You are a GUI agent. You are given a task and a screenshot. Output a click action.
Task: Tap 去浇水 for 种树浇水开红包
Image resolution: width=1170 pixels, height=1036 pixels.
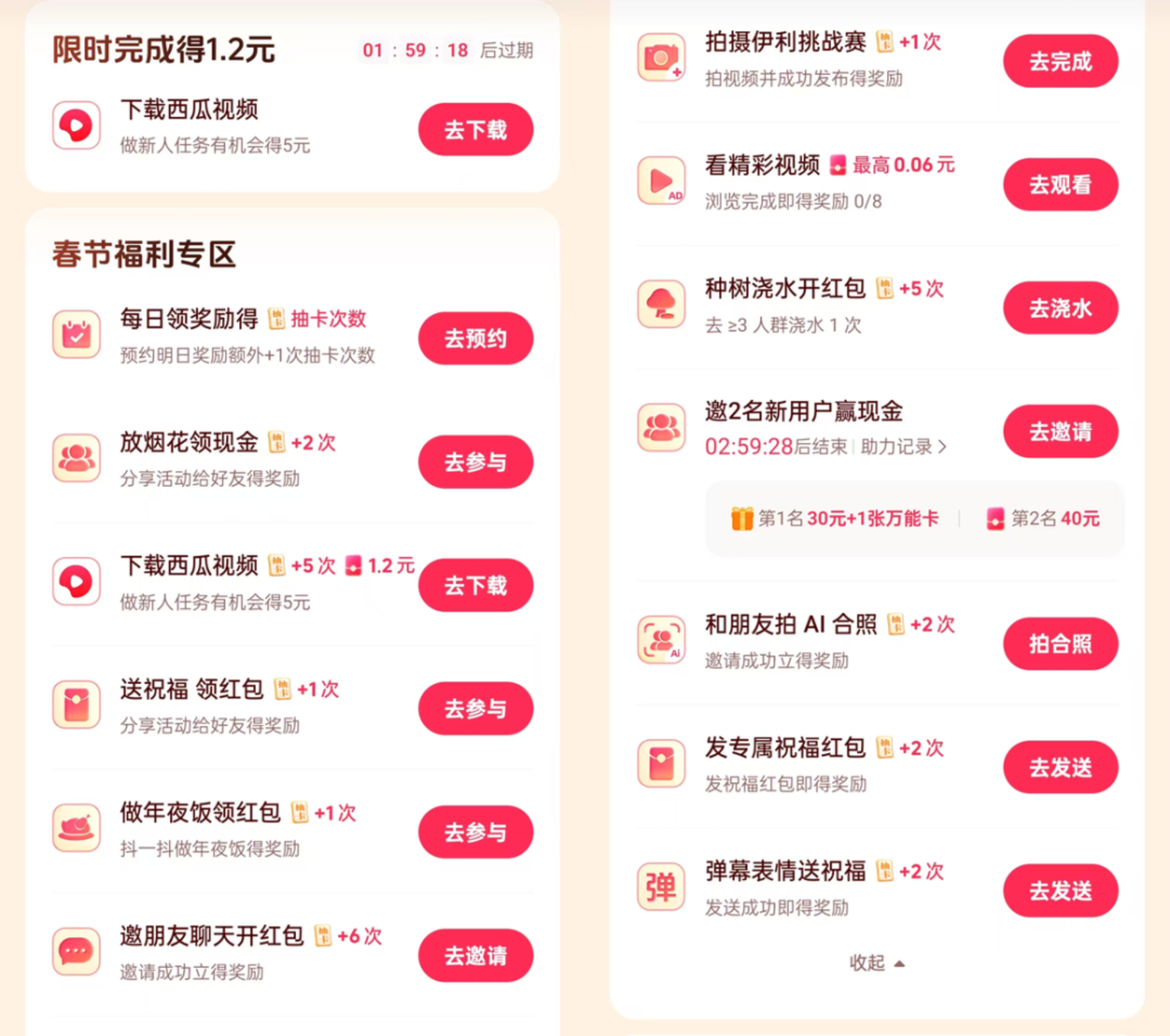[1060, 308]
